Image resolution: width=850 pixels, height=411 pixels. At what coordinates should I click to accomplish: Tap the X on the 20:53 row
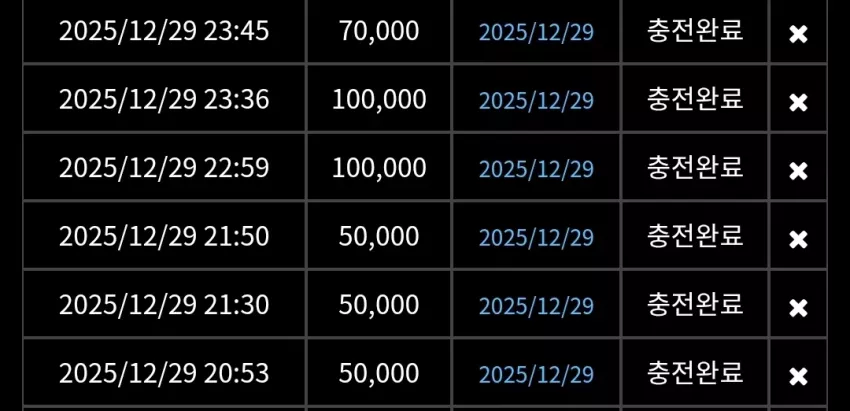798,376
